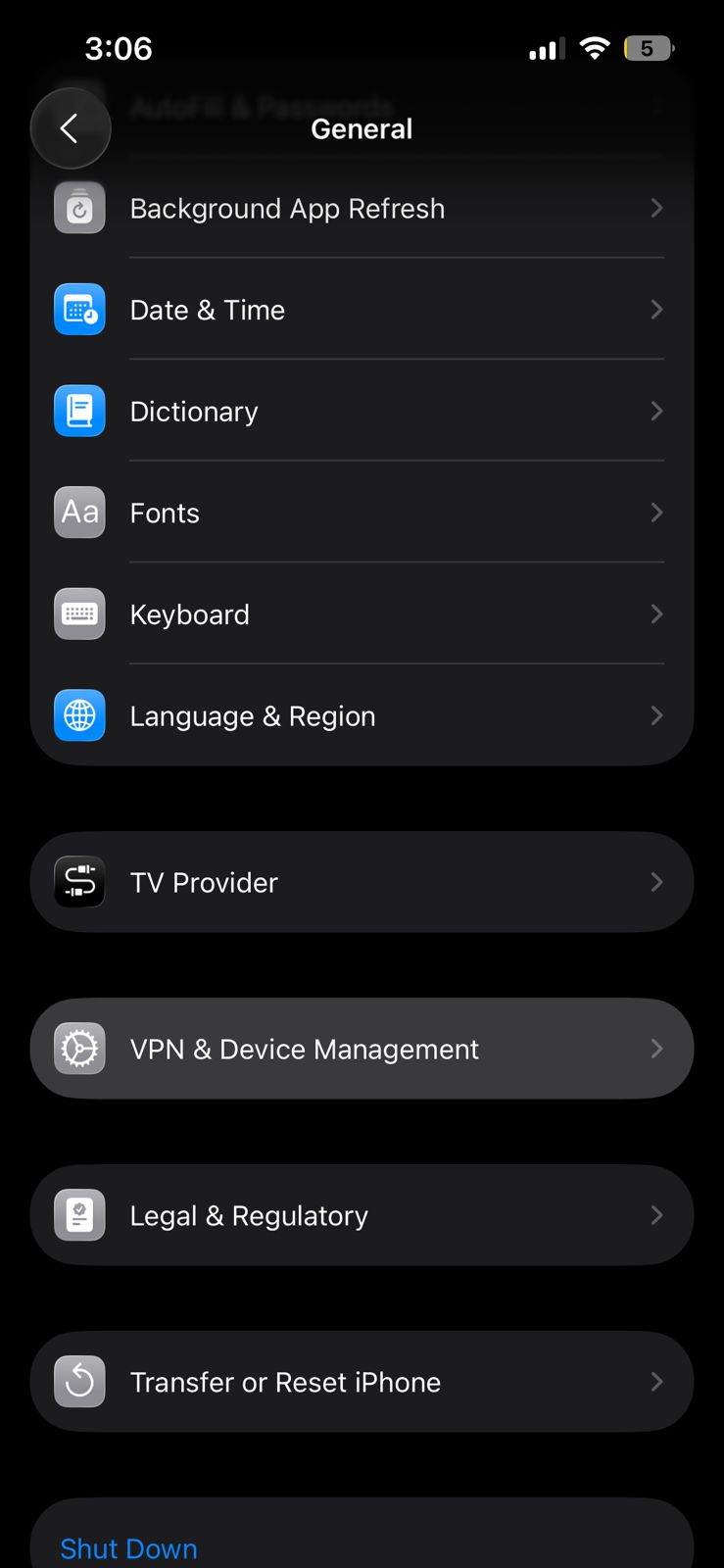Tap the TV Provider icon
Viewport: 724px width, 1568px height.
coord(79,881)
